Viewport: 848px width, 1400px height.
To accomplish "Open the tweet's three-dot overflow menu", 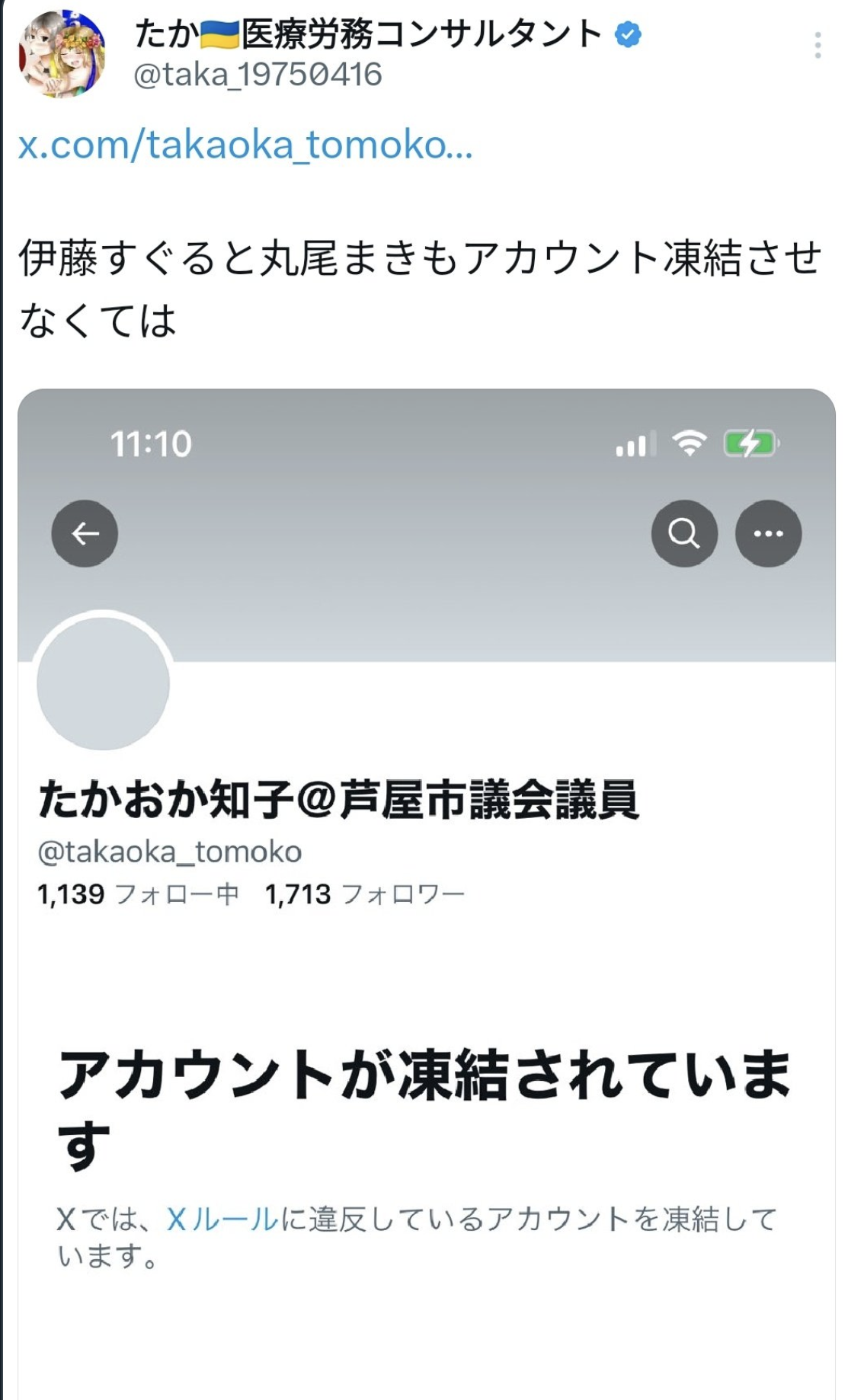I will tap(818, 46).
